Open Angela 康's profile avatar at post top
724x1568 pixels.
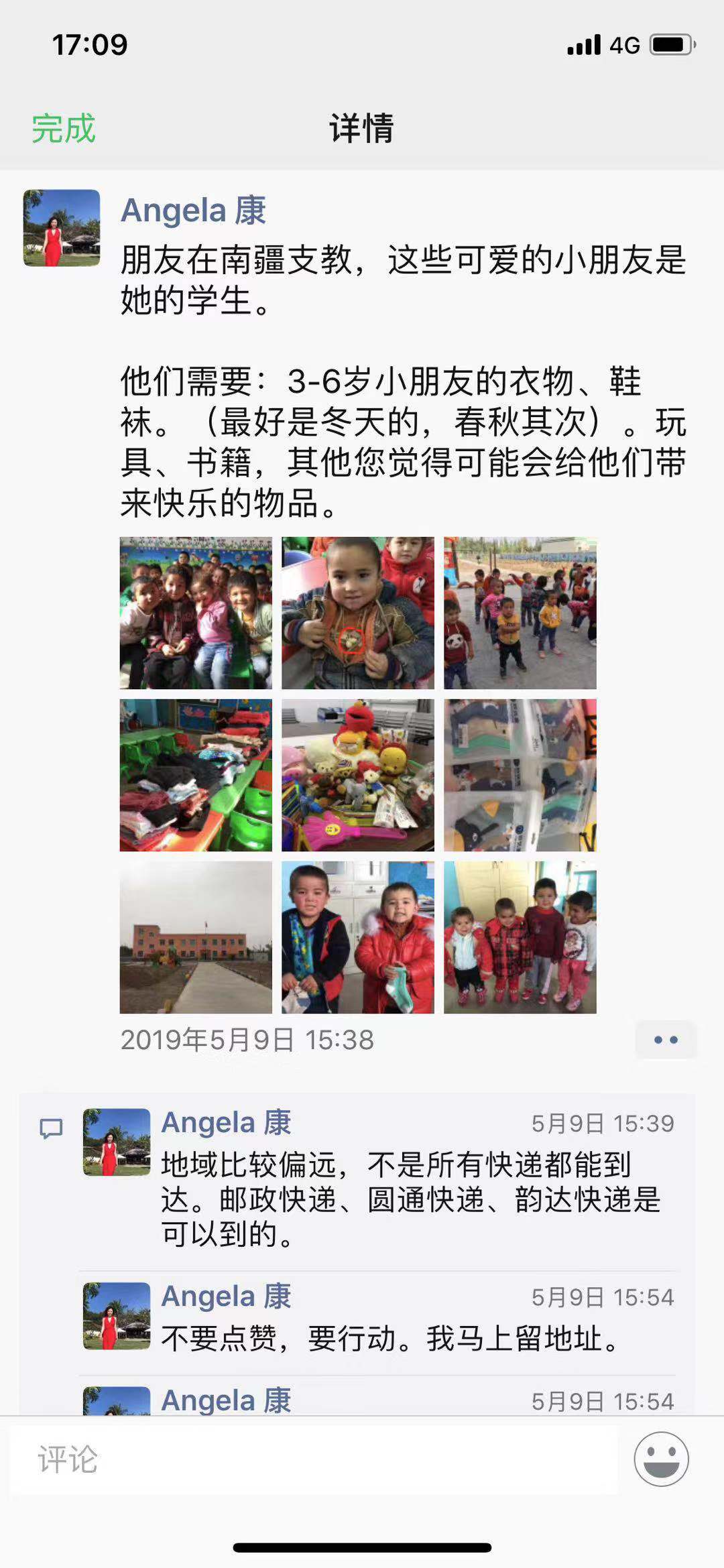[x=62, y=228]
